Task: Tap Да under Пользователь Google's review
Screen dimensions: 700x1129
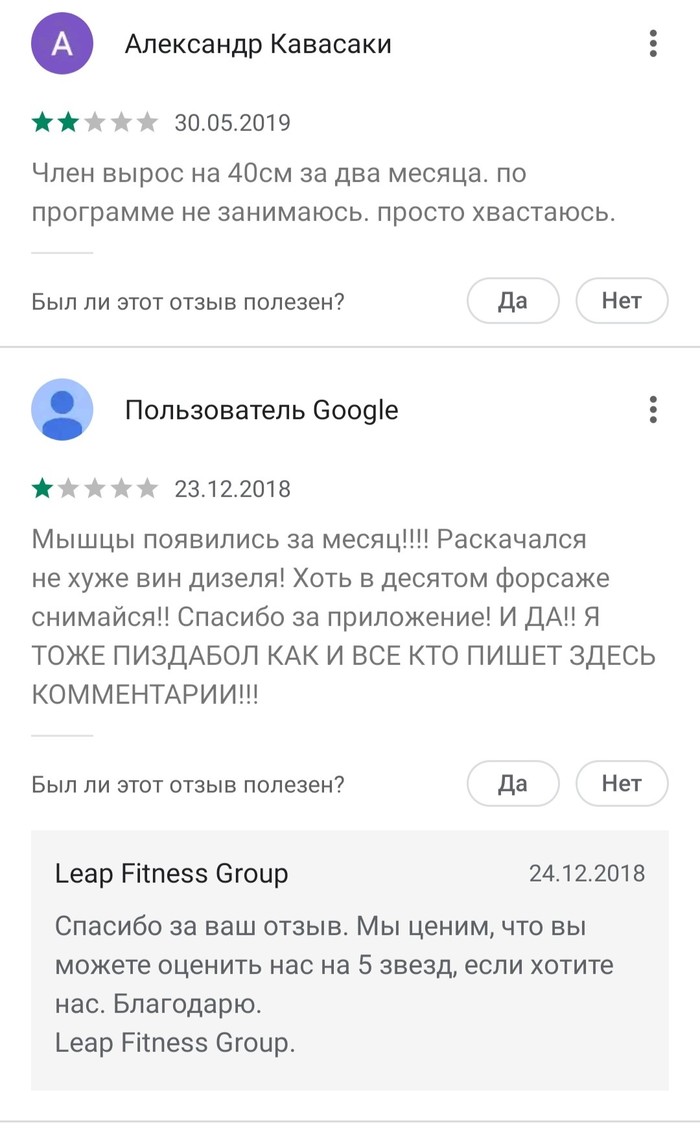Action: point(512,783)
